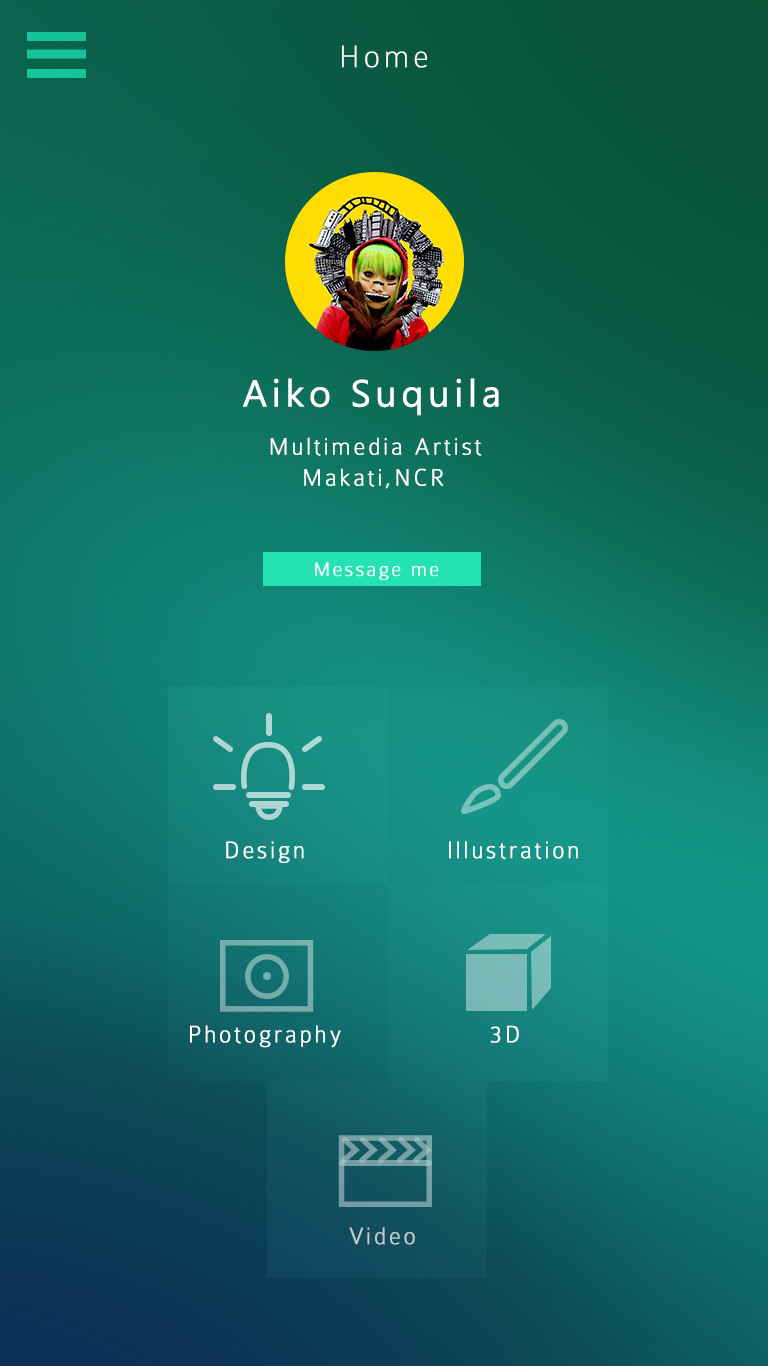Click the Design category tile

coord(277,786)
